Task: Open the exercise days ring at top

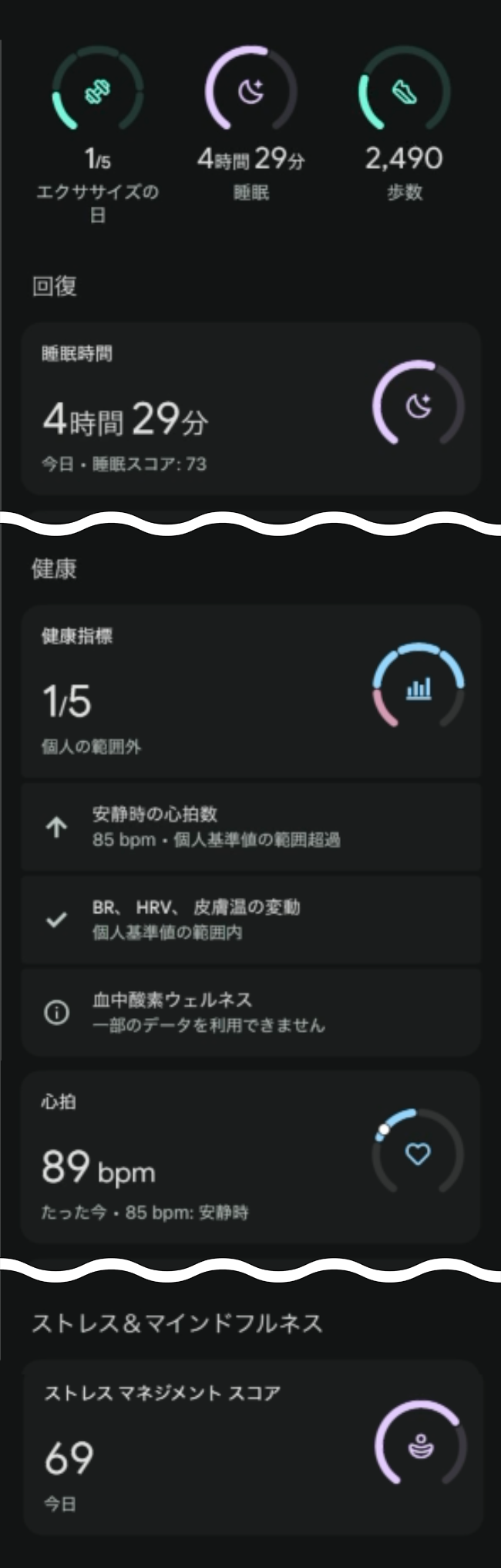Action: tap(97, 93)
